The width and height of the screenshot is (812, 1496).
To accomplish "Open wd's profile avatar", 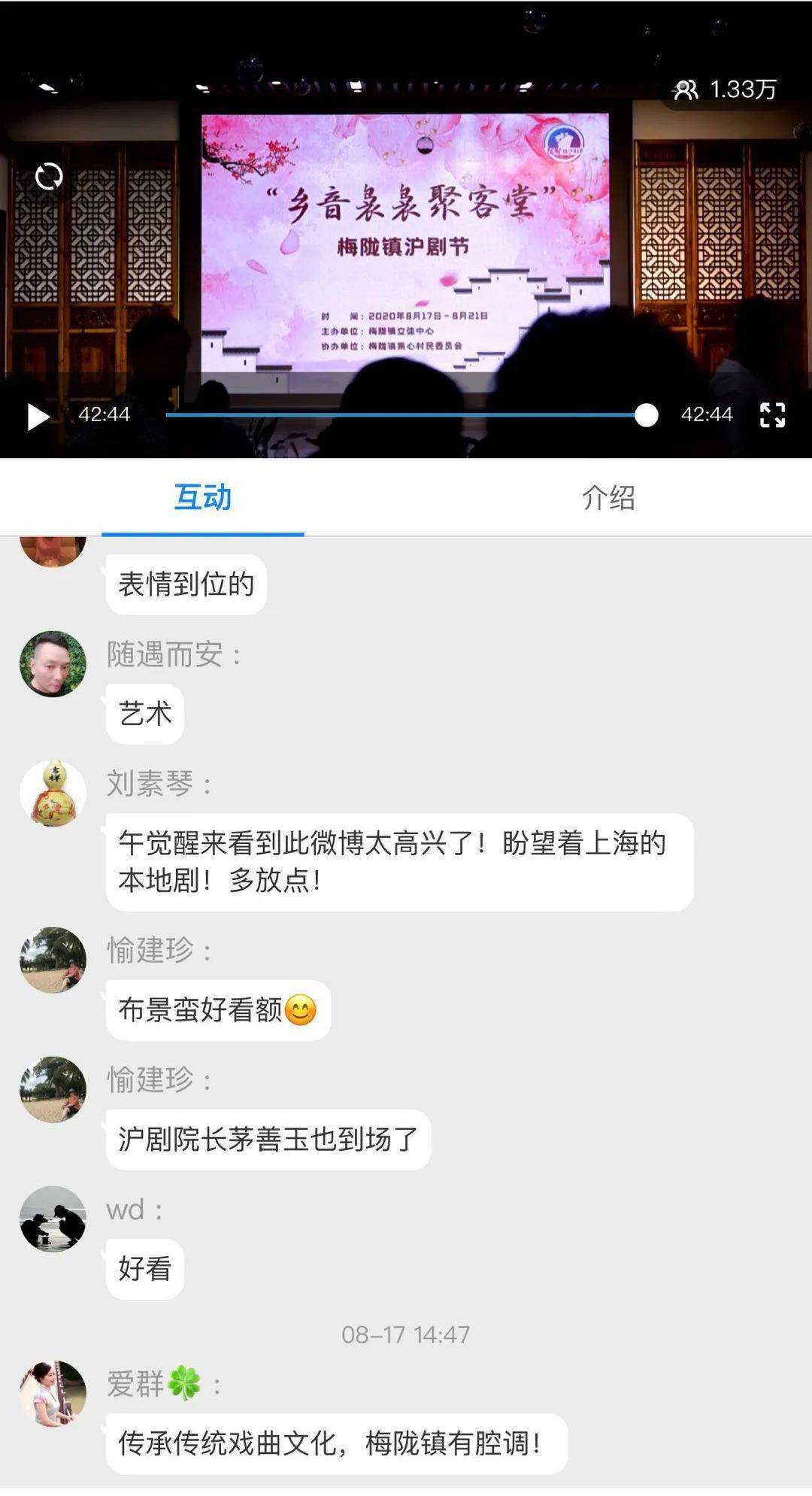I will [53, 1218].
